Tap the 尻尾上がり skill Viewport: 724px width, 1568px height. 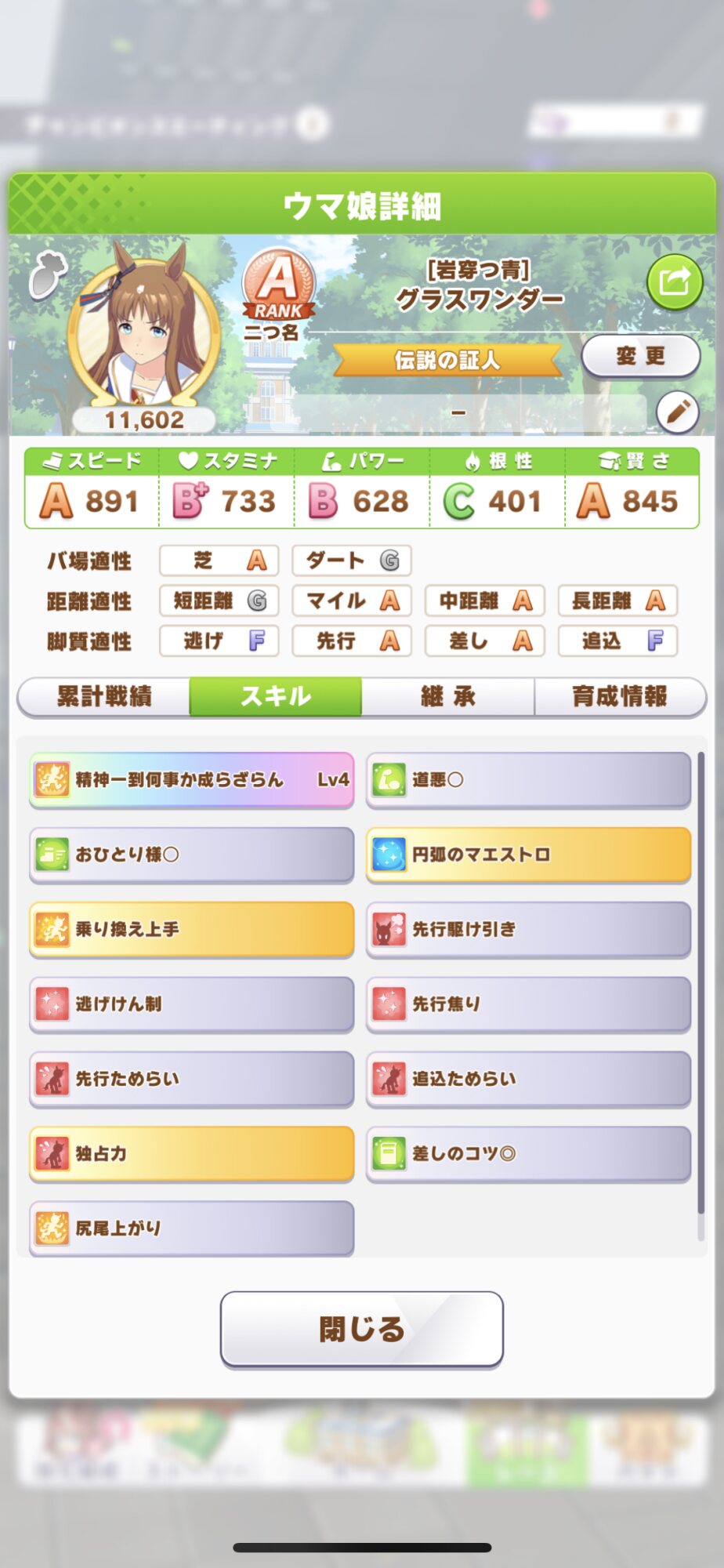pos(192,1228)
